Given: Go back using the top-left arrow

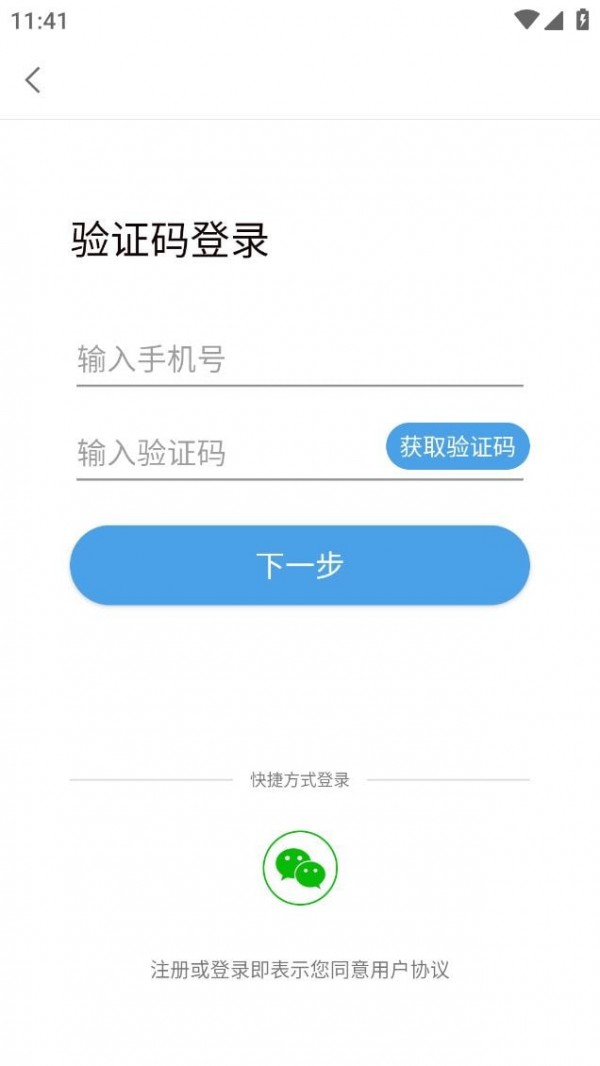Looking at the screenshot, I should [x=33, y=80].
